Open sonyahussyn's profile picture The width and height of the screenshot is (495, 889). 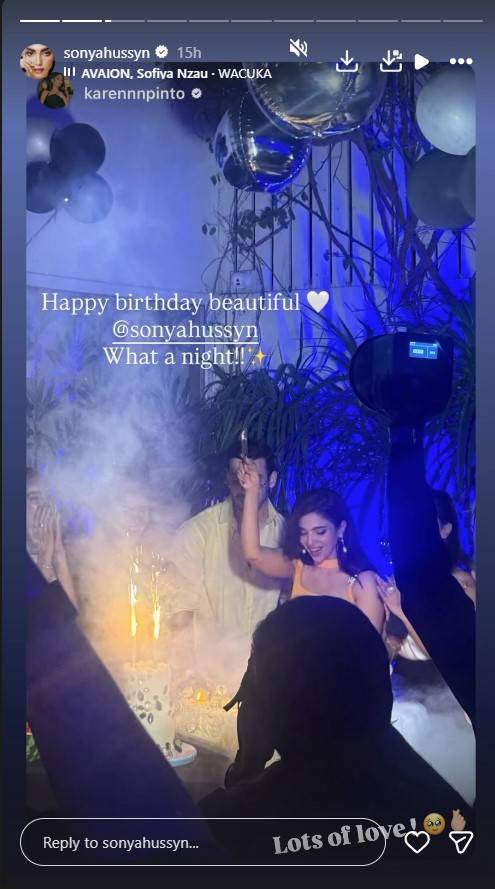pos(37,61)
